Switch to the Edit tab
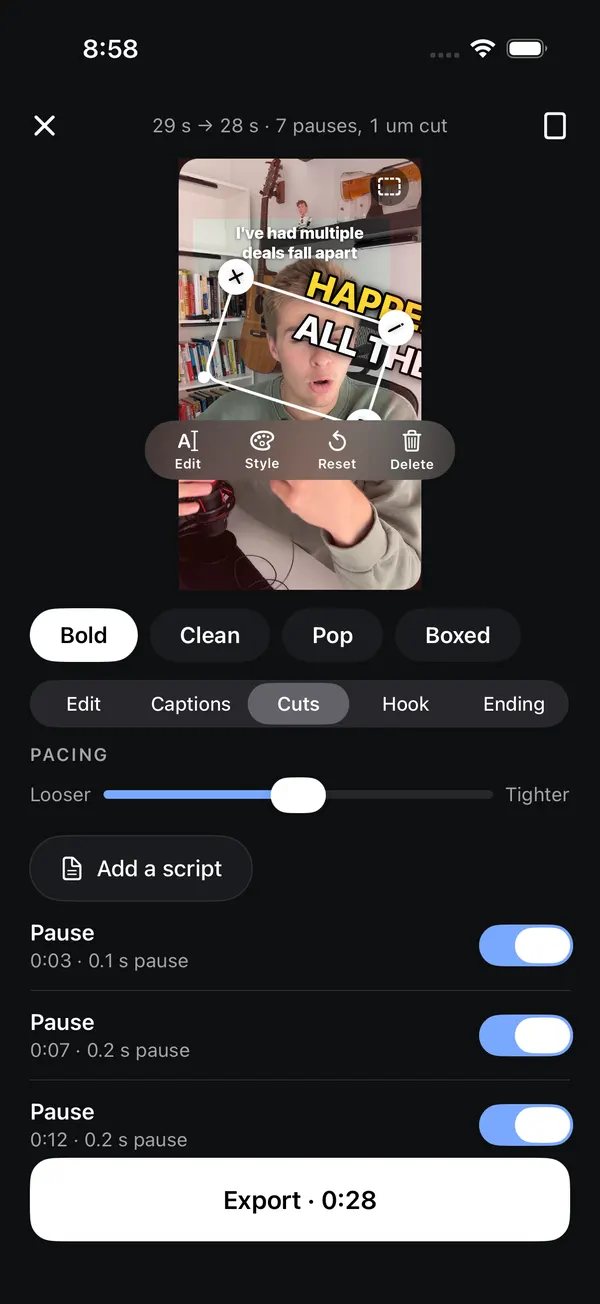Image resolution: width=600 pixels, height=1304 pixels. [x=84, y=704]
